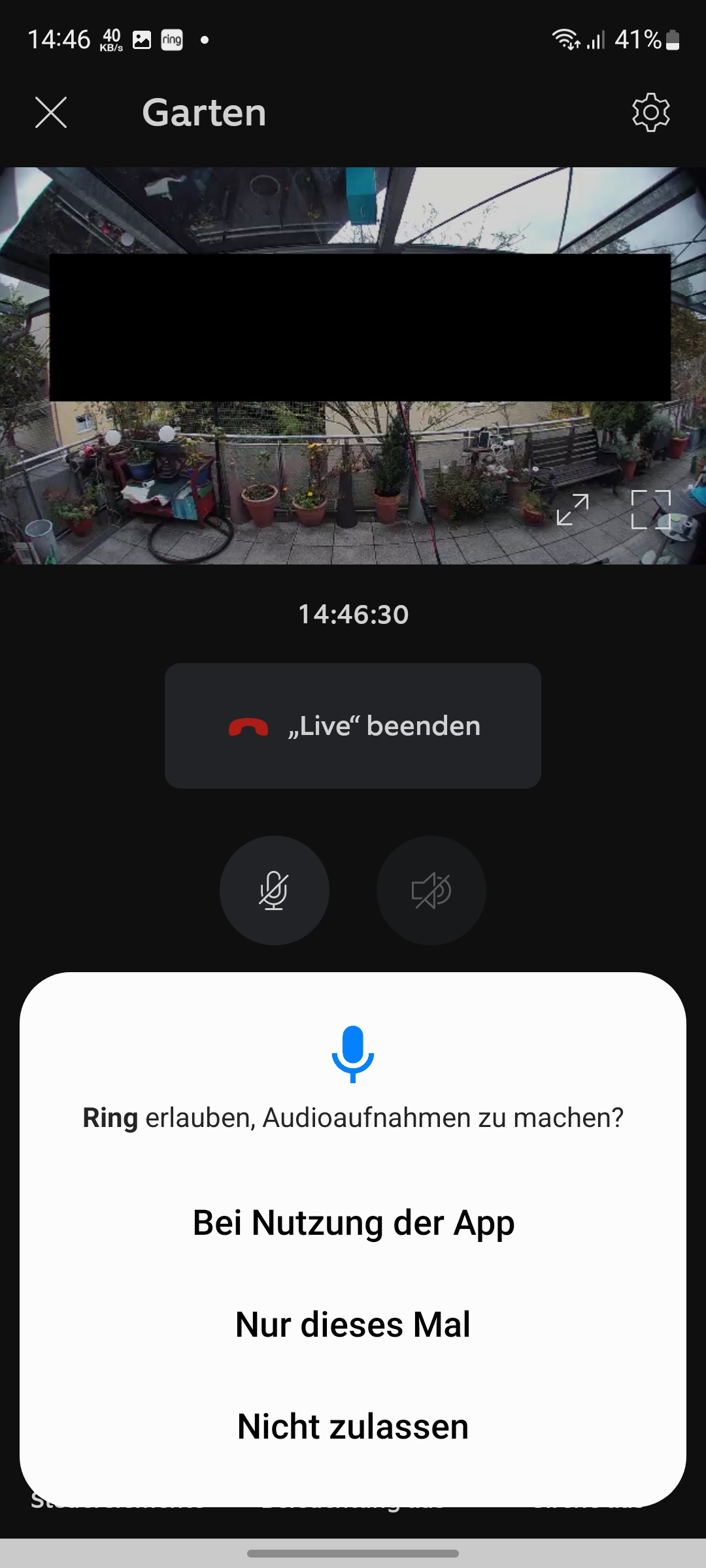The height and width of the screenshot is (1568, 706).
Task: Expand the live video view
Action: click(x=573, y=510)
